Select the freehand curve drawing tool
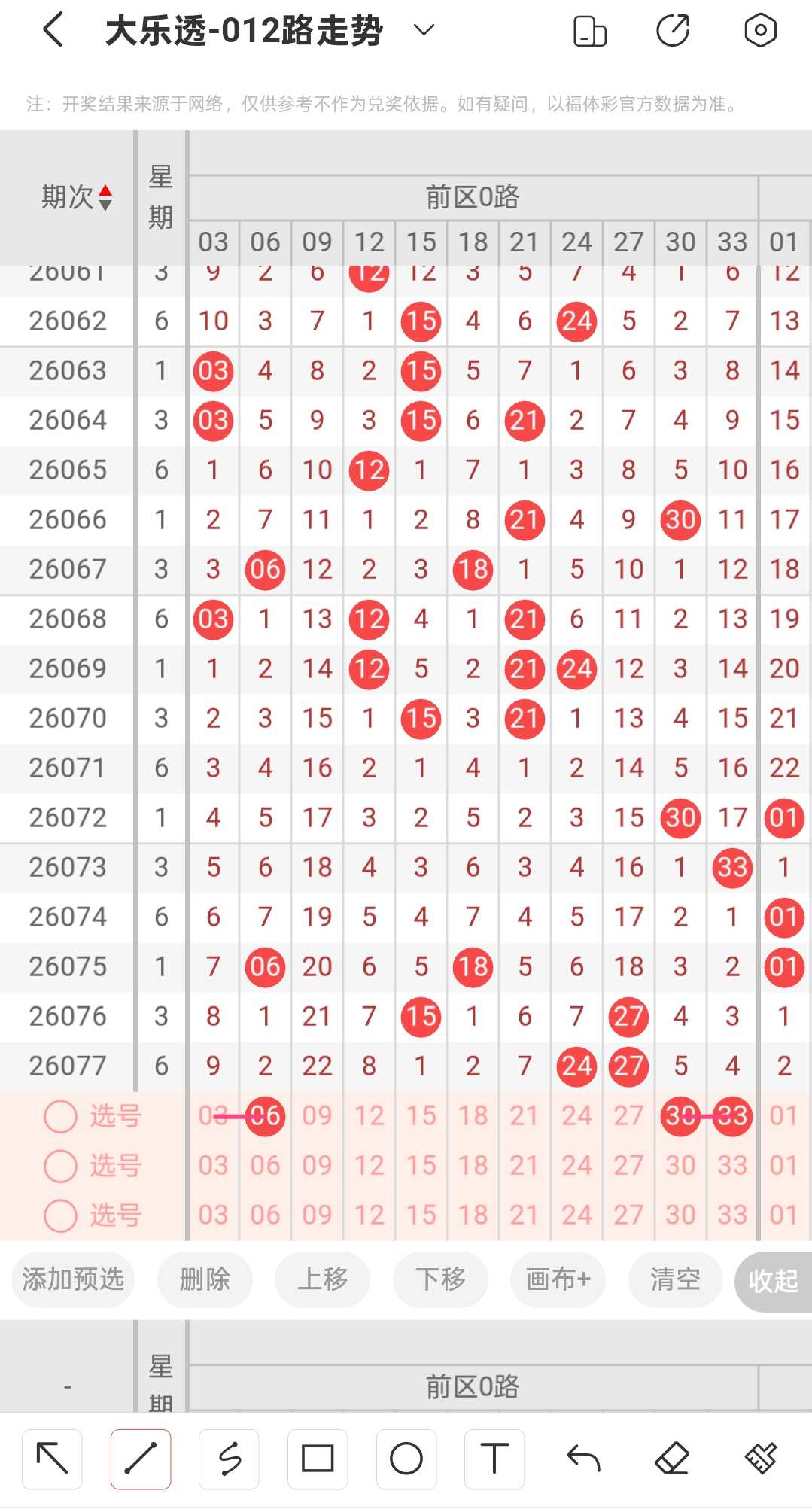Viewport: 812px width, 1509px height. [230, 1459]
